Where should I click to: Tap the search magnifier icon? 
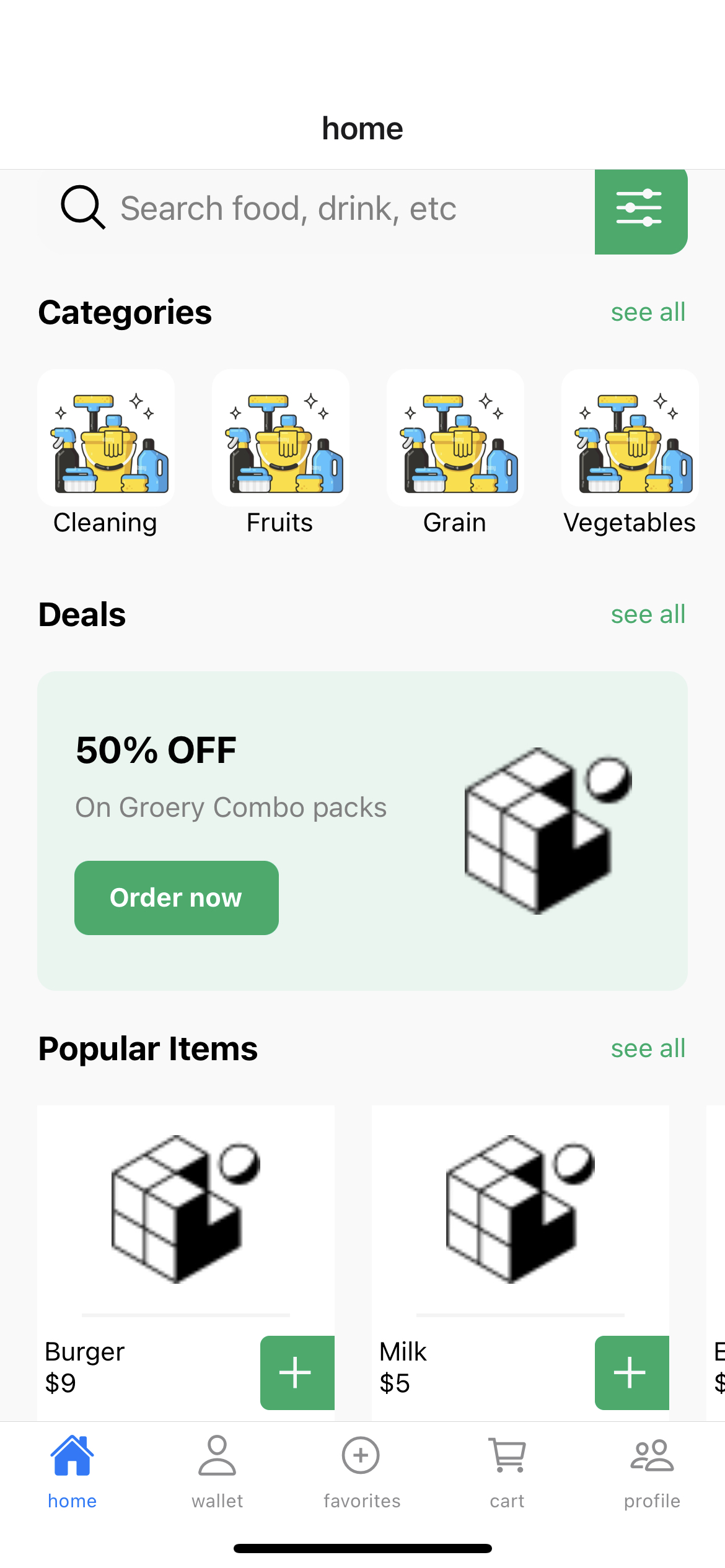(82, 208)
